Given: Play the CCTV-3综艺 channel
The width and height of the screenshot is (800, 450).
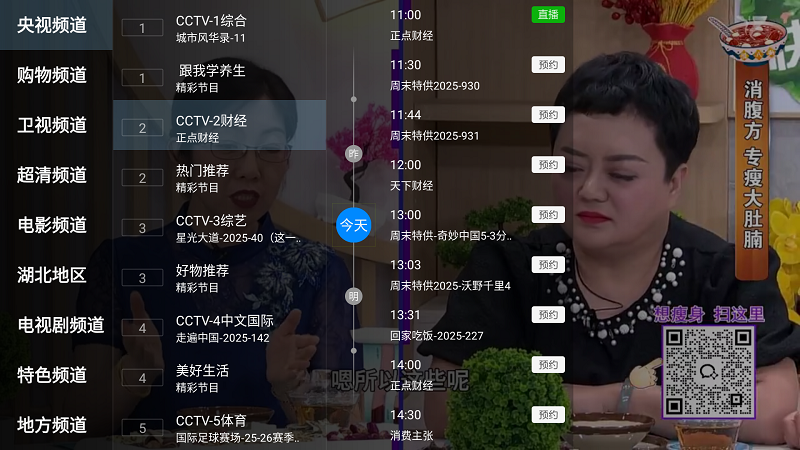Looking at the screenshot, I should click(220, 228).
